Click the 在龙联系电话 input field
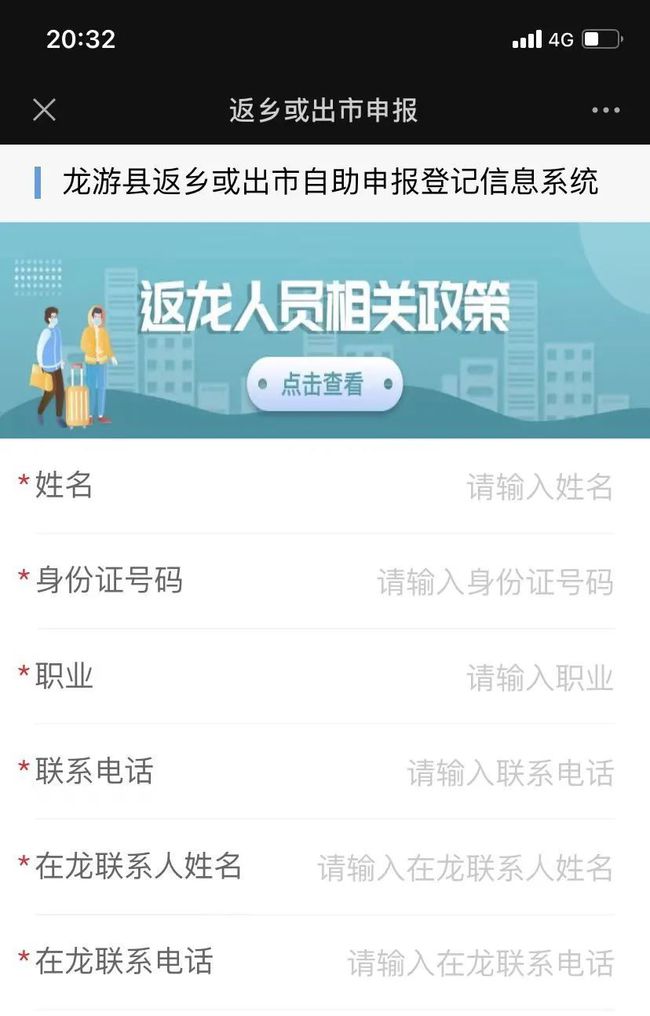Image resolution: width=650 pixels, height=1016 pixels. tap(480, 963)
